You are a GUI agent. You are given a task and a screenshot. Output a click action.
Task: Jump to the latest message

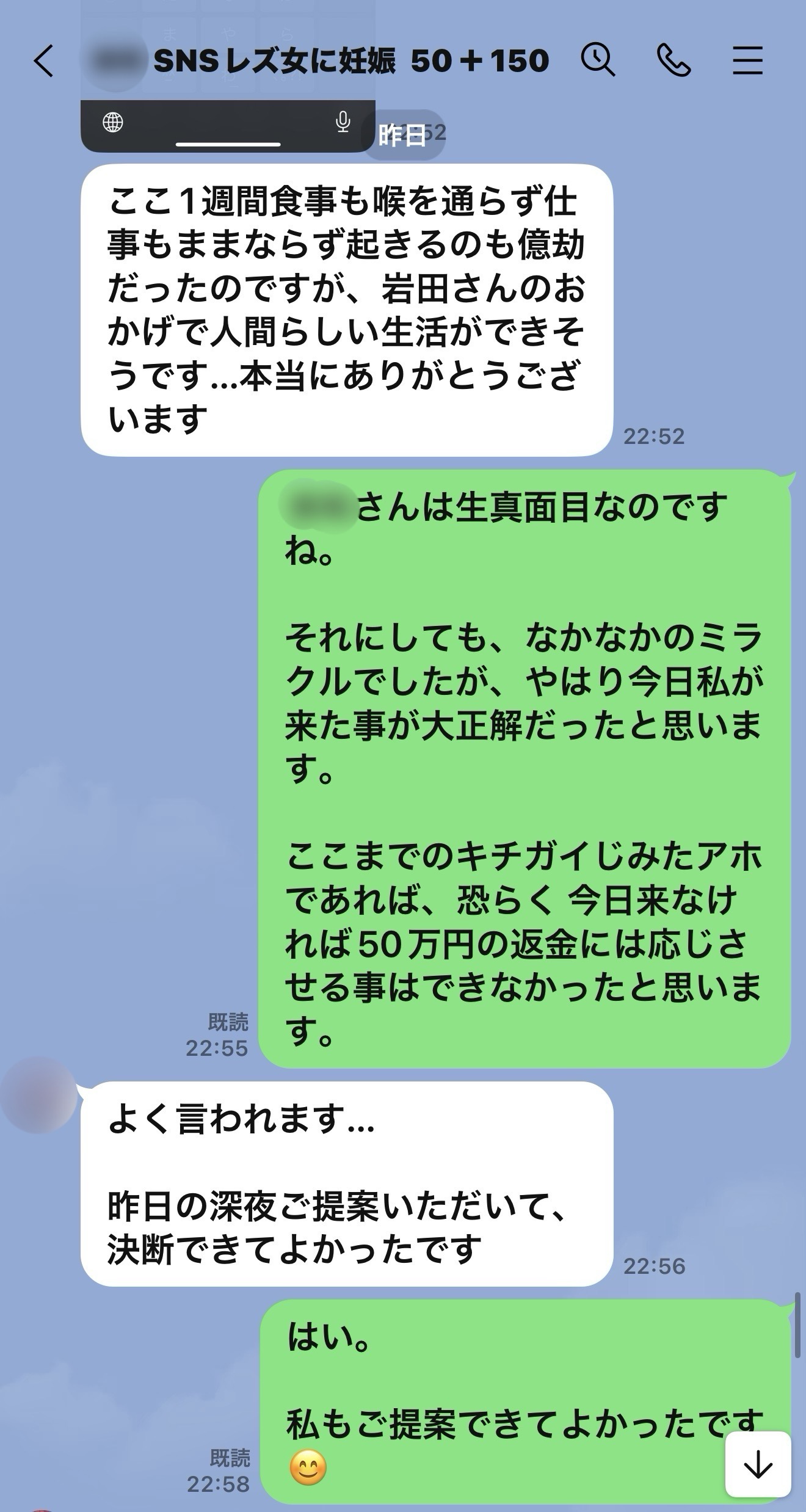pyautogui.click(x=758, y=1464)
